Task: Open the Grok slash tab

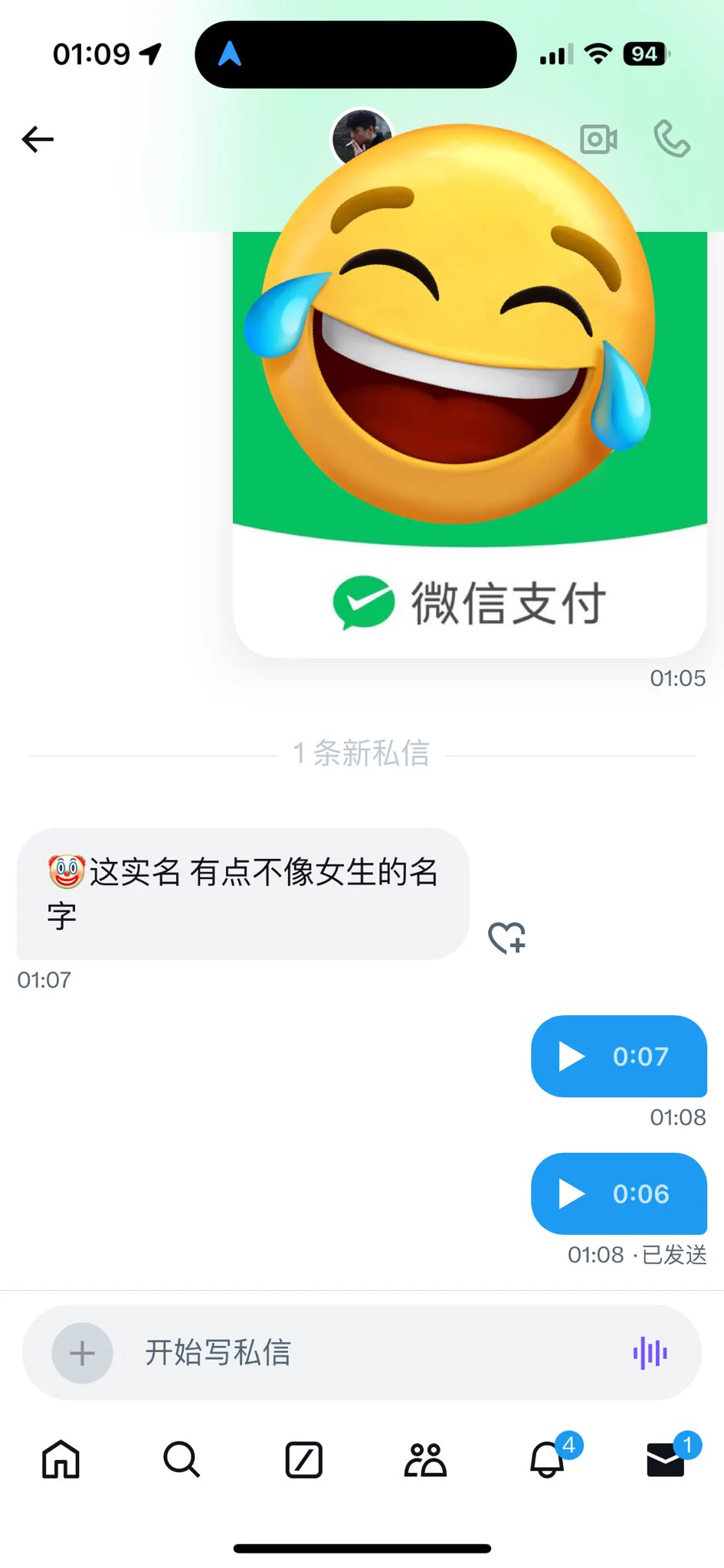Action: coord(303,1459)
